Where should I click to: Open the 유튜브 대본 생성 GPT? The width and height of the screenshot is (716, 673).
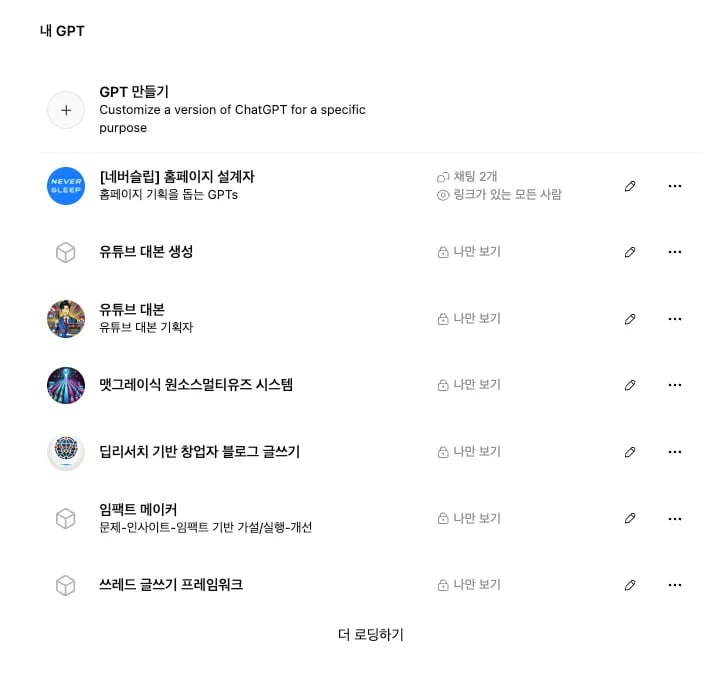[x=146, y=252]
